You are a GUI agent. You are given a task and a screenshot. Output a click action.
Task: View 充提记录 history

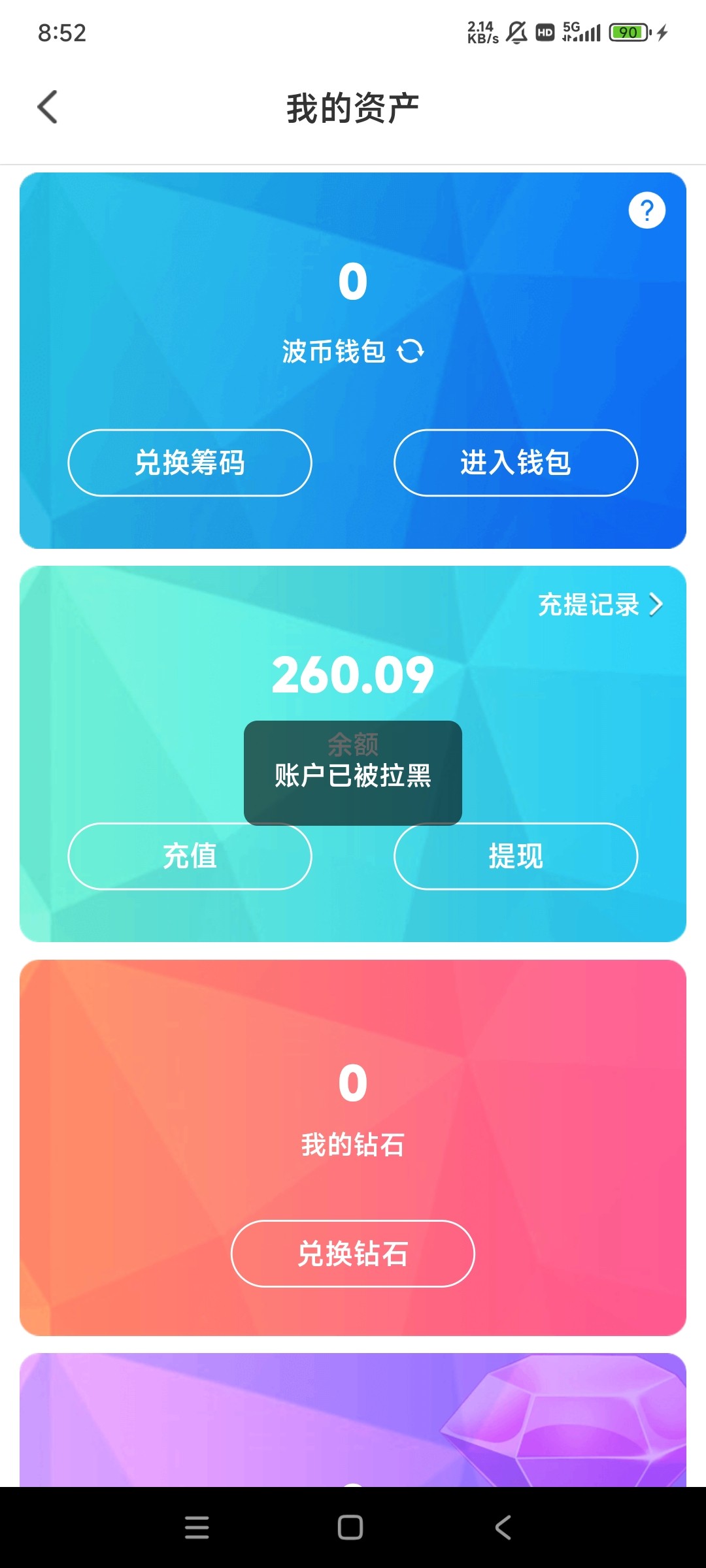click(599, 604)
